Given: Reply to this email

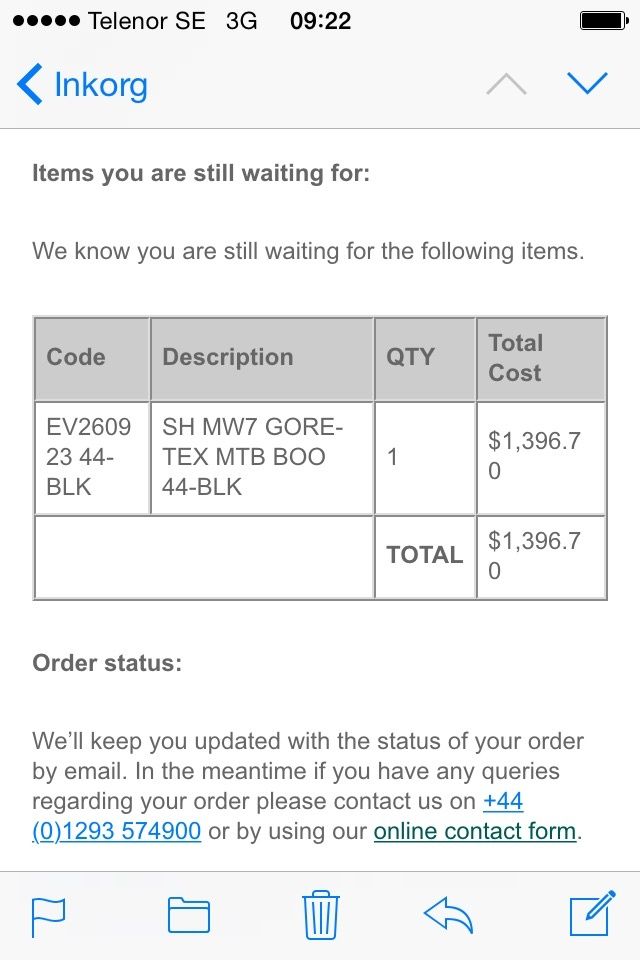Looking at the screenshot, I should pyautogui.click(x=449, y=914).
